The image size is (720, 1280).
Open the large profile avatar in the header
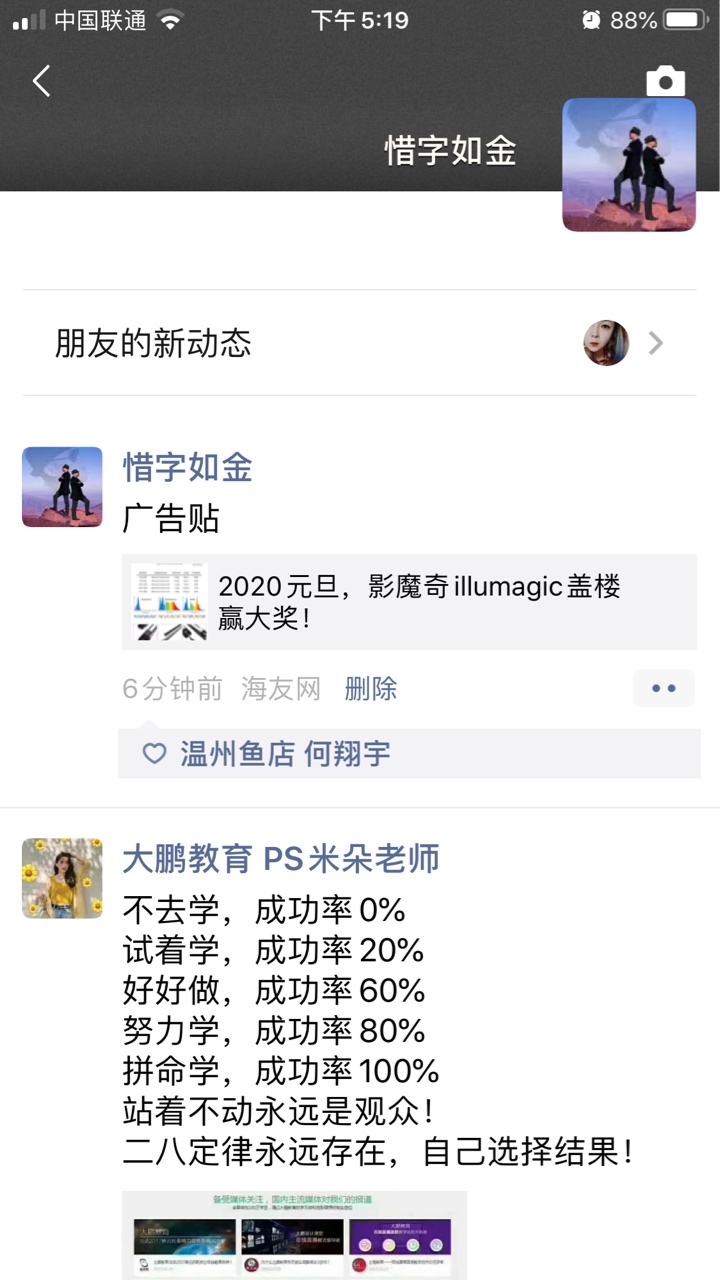629,165
